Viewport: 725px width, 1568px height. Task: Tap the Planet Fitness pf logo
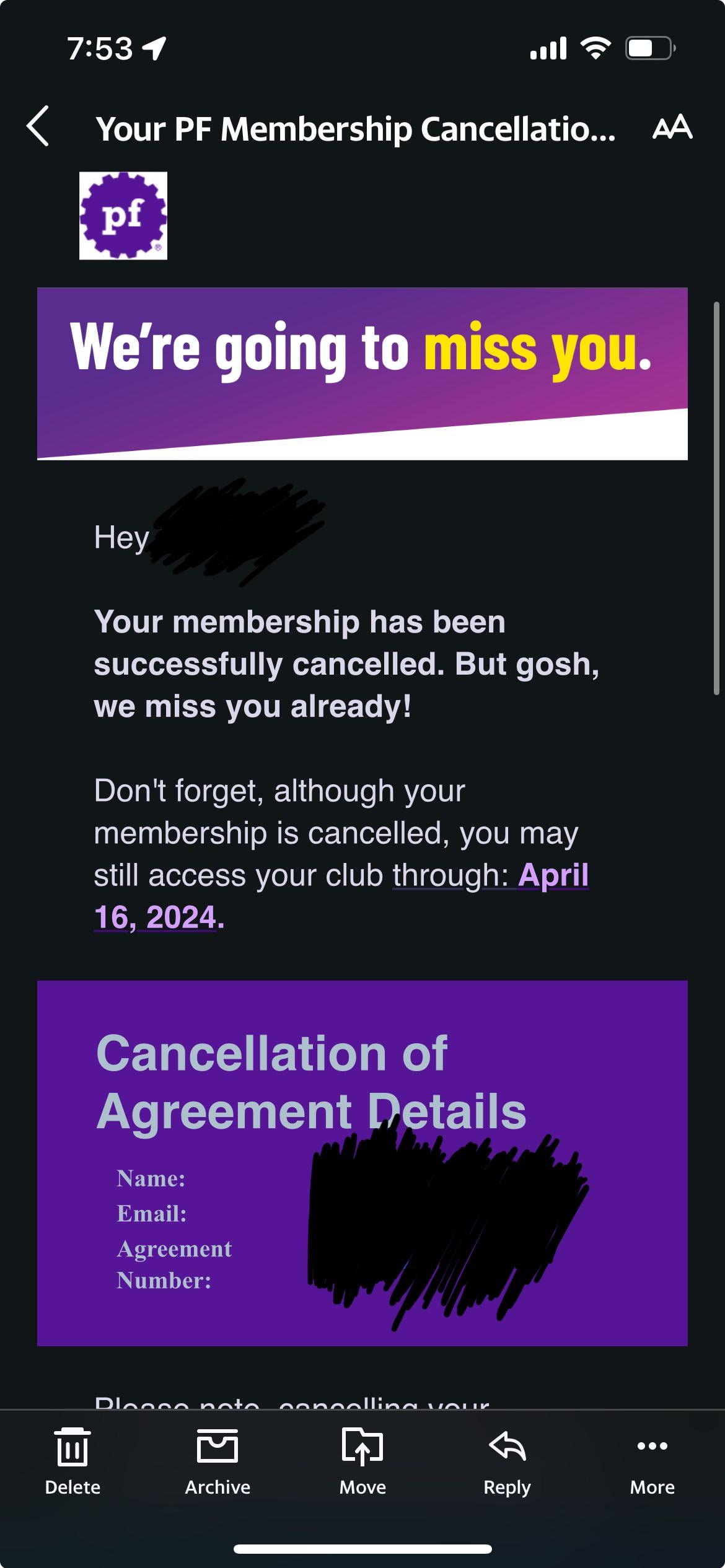coord(123,216)
